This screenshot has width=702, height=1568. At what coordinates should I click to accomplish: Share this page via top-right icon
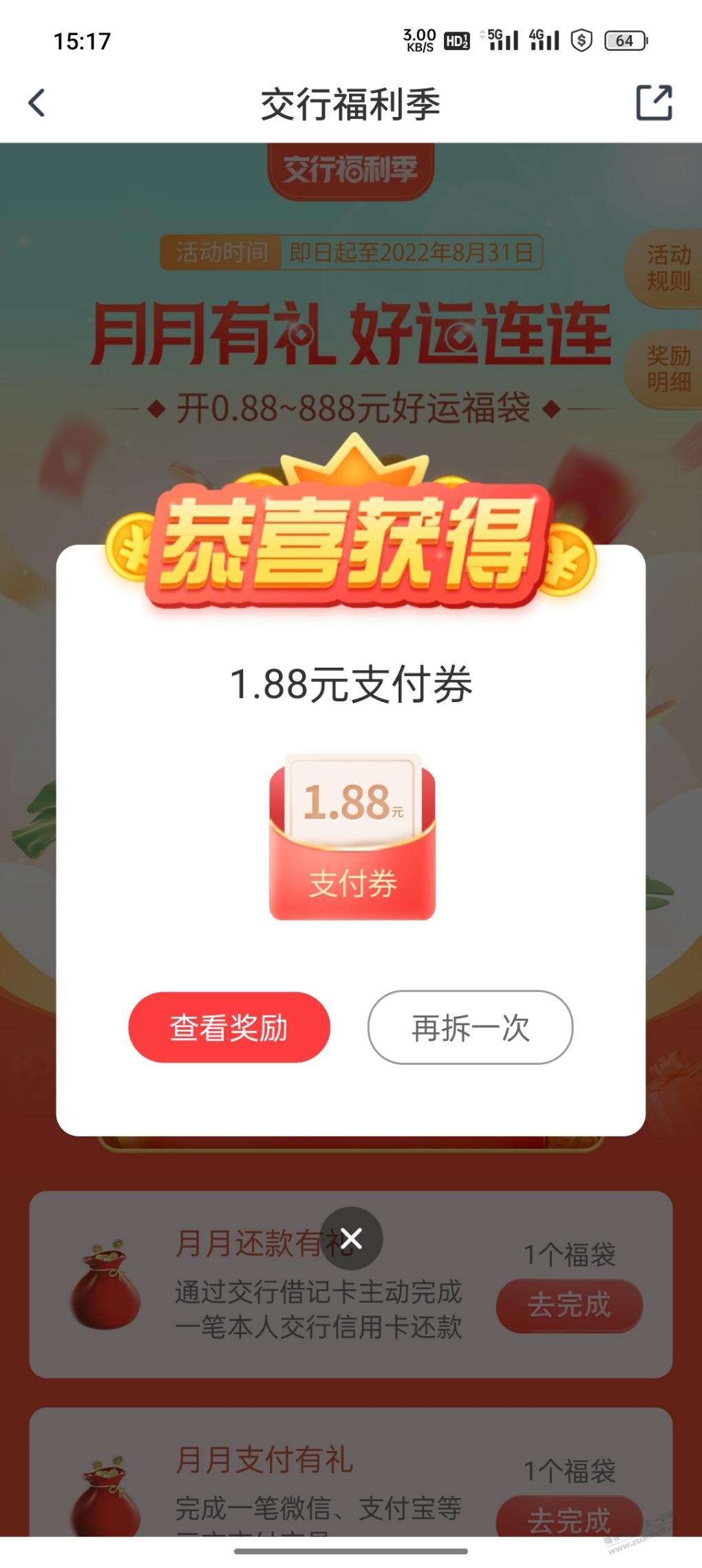tap(653, 103)
